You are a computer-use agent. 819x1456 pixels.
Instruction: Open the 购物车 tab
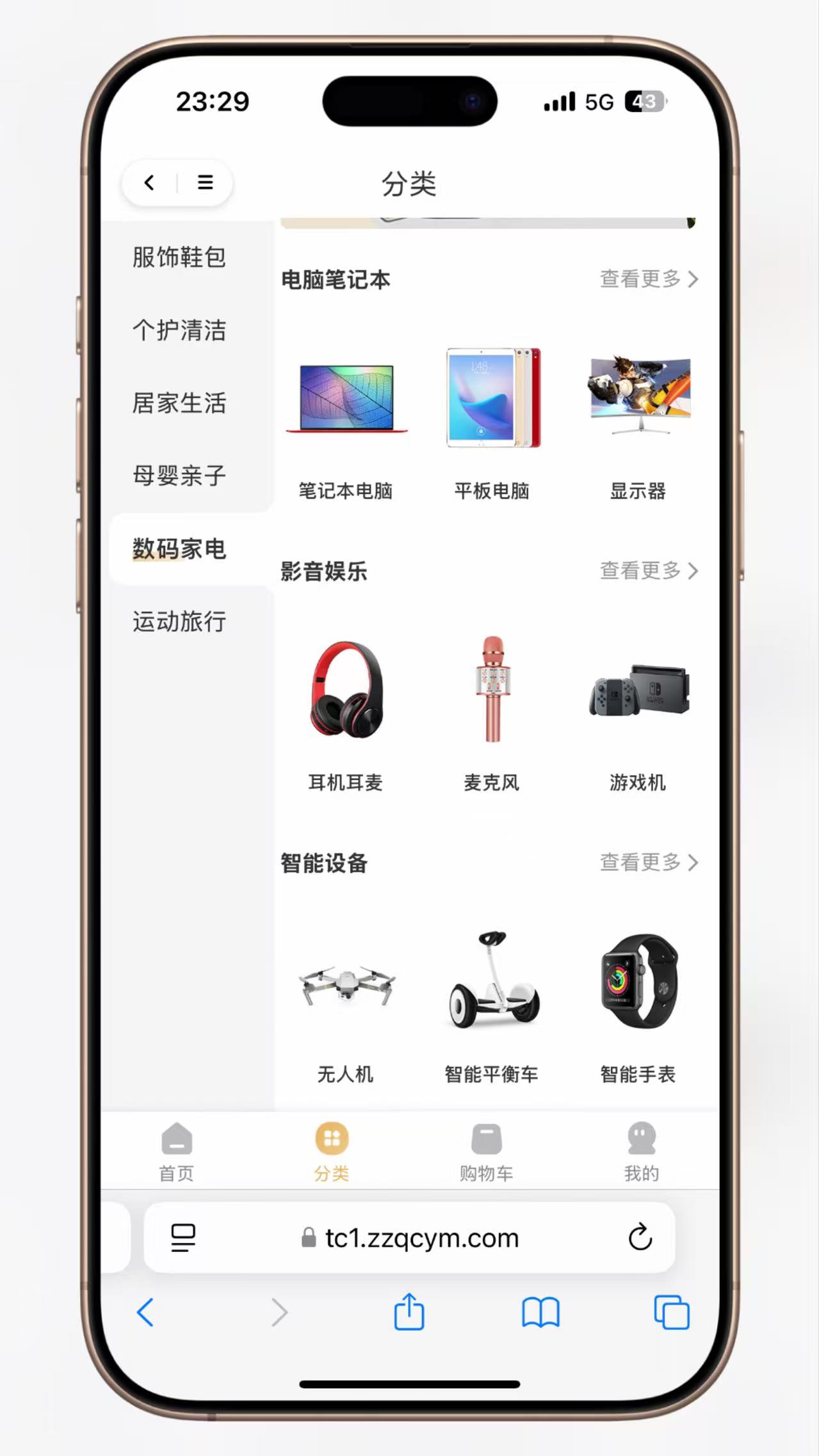tap(487, 1151)
